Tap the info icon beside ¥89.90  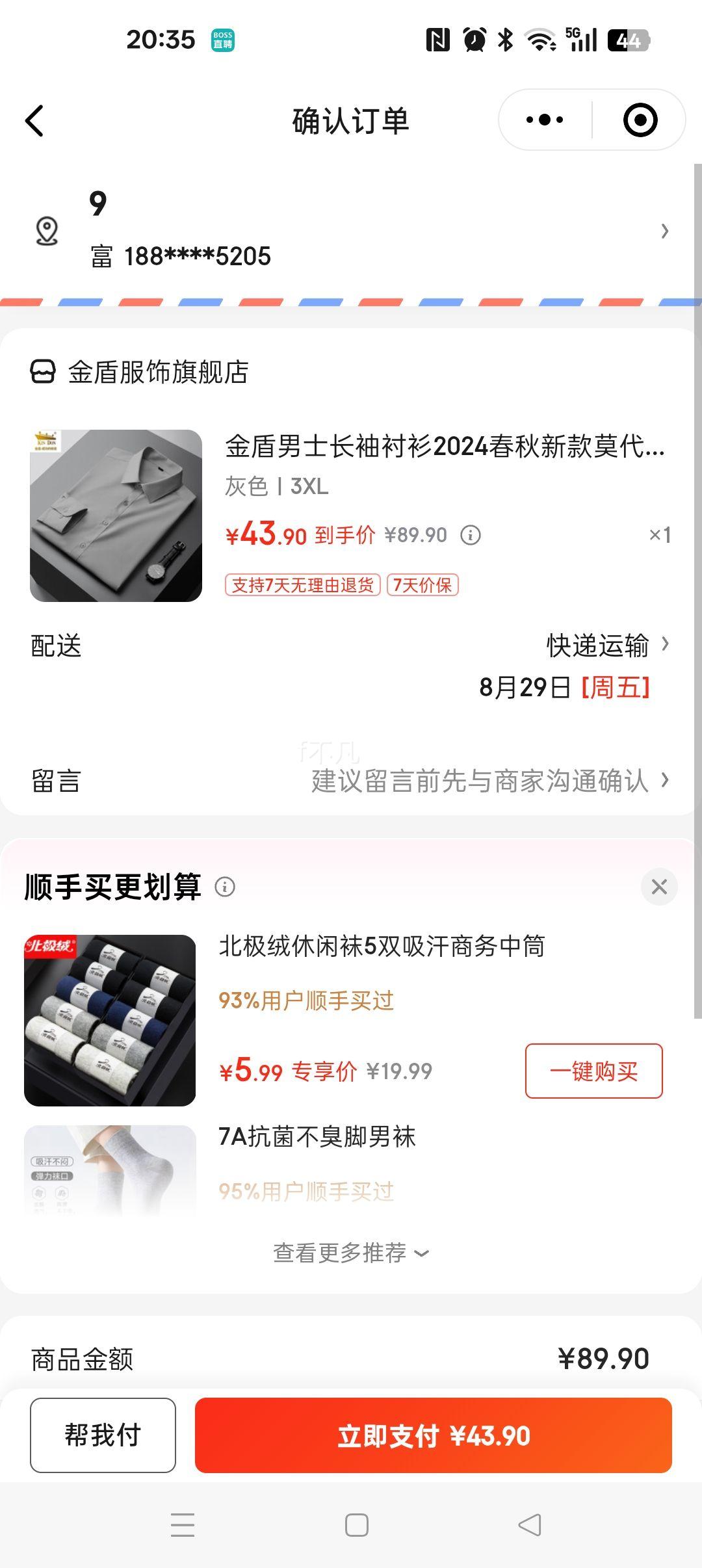pyautogui.click(x=471, y=535)
